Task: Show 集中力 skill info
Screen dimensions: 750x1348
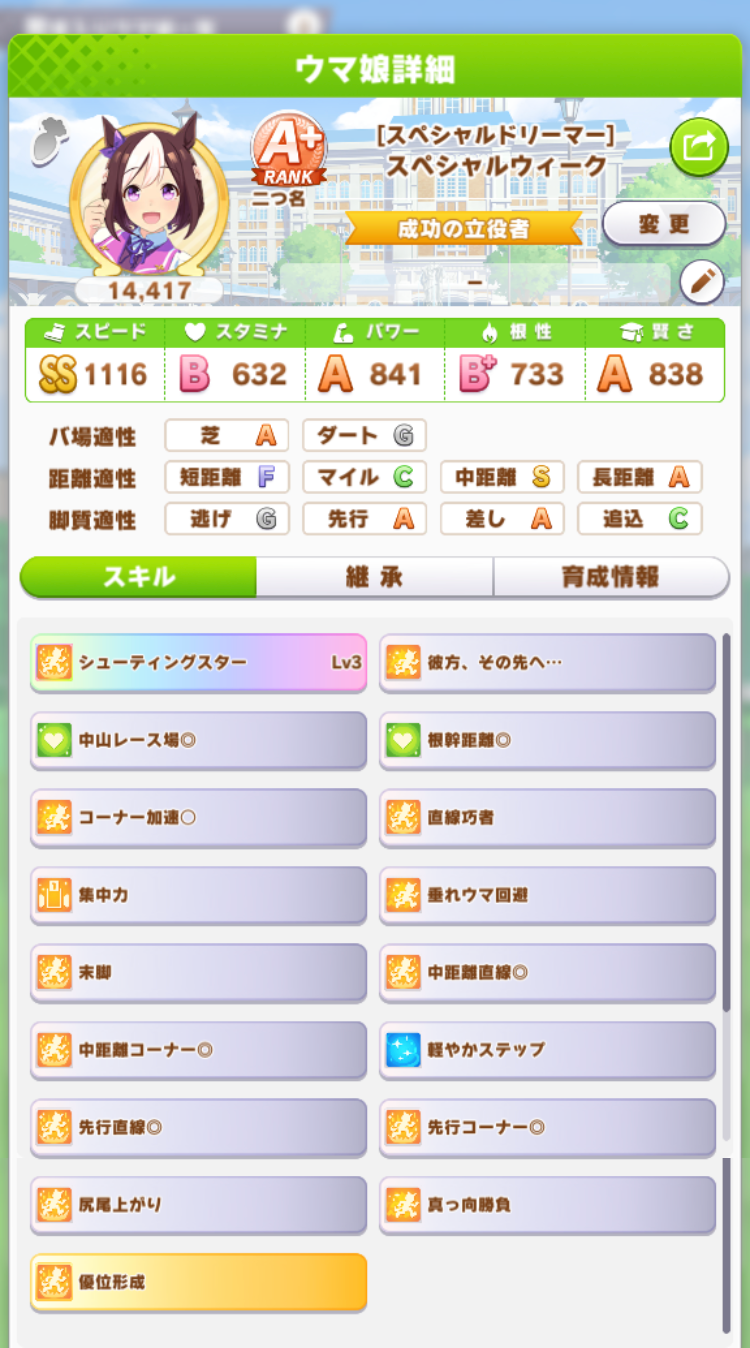Action: tap(198, 895)
